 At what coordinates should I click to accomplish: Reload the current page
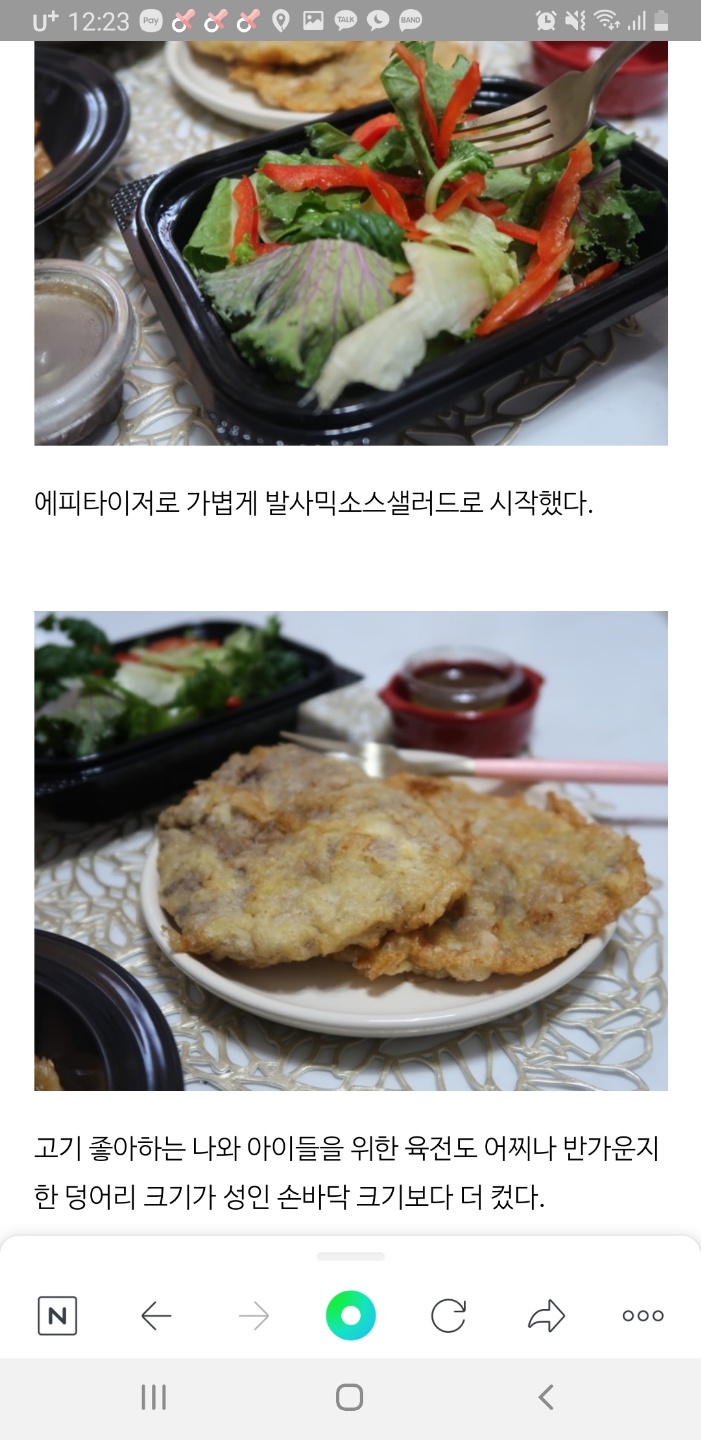pos(448,1316)
